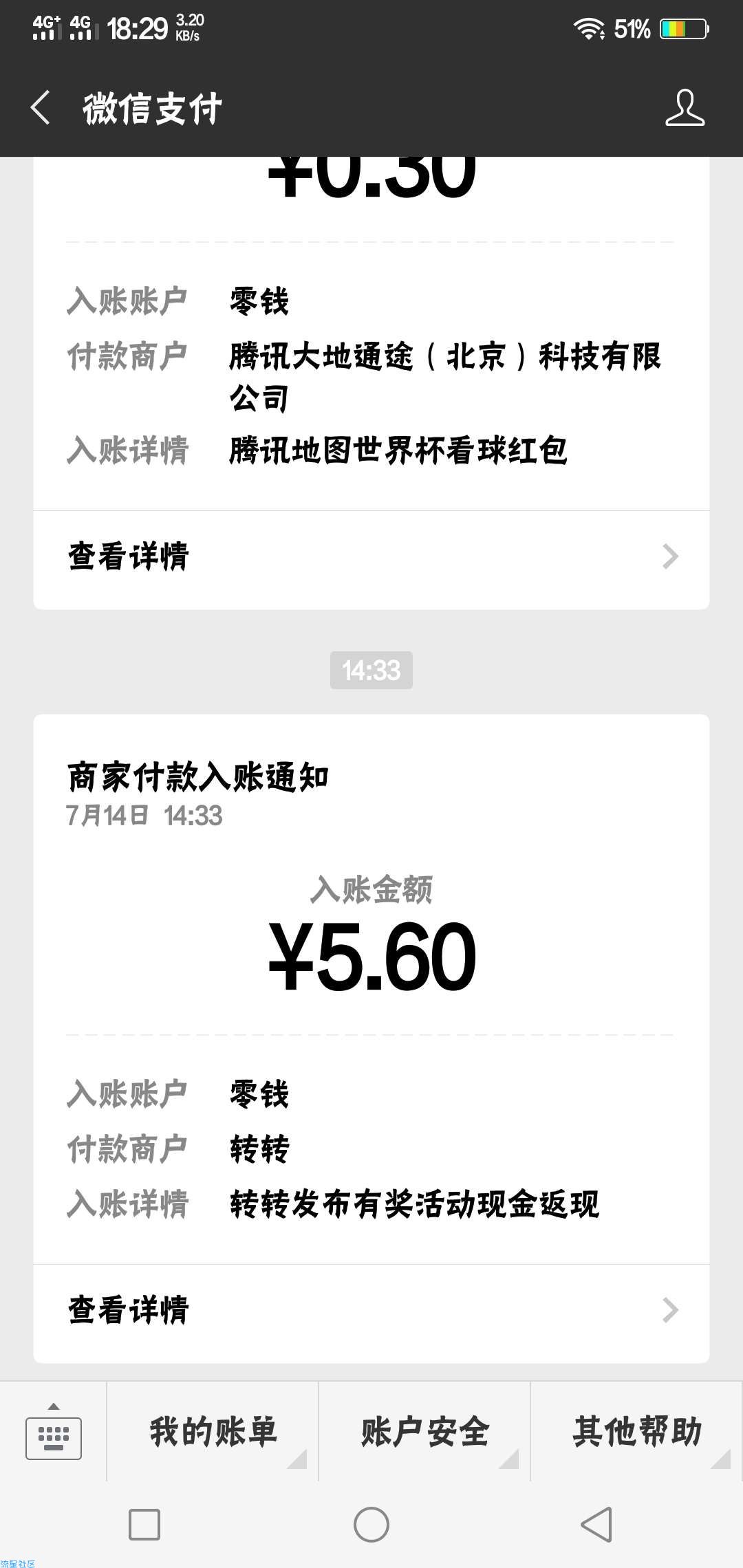Open the system recent apps button
Viewport: 743px width, 1568px height.
144,1525
